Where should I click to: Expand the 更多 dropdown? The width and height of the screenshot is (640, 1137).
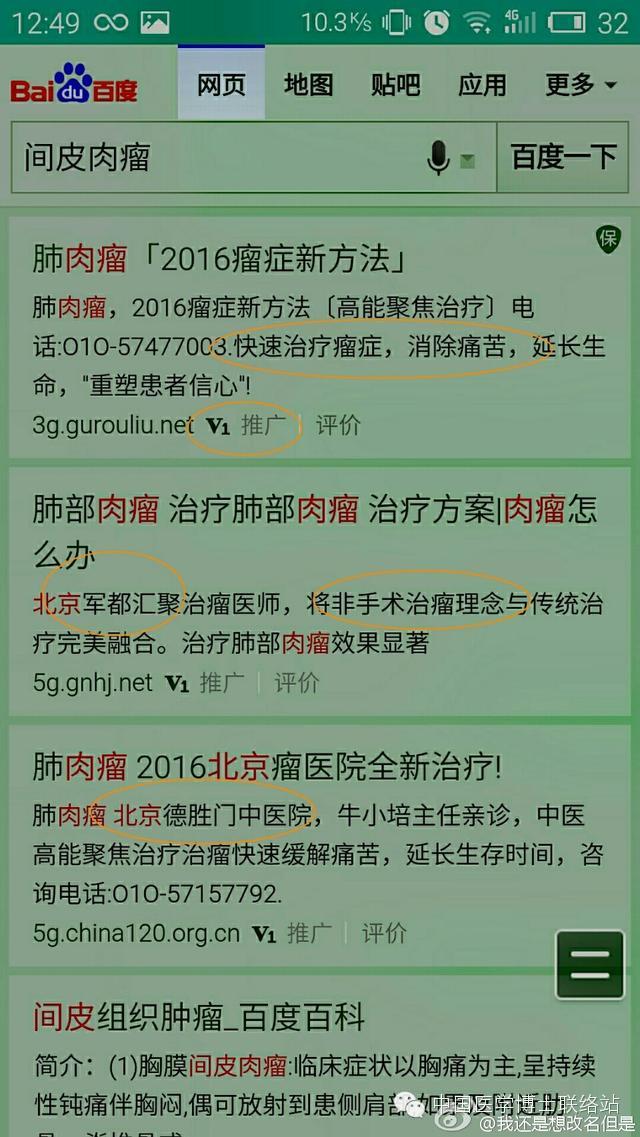coord(580,86)
